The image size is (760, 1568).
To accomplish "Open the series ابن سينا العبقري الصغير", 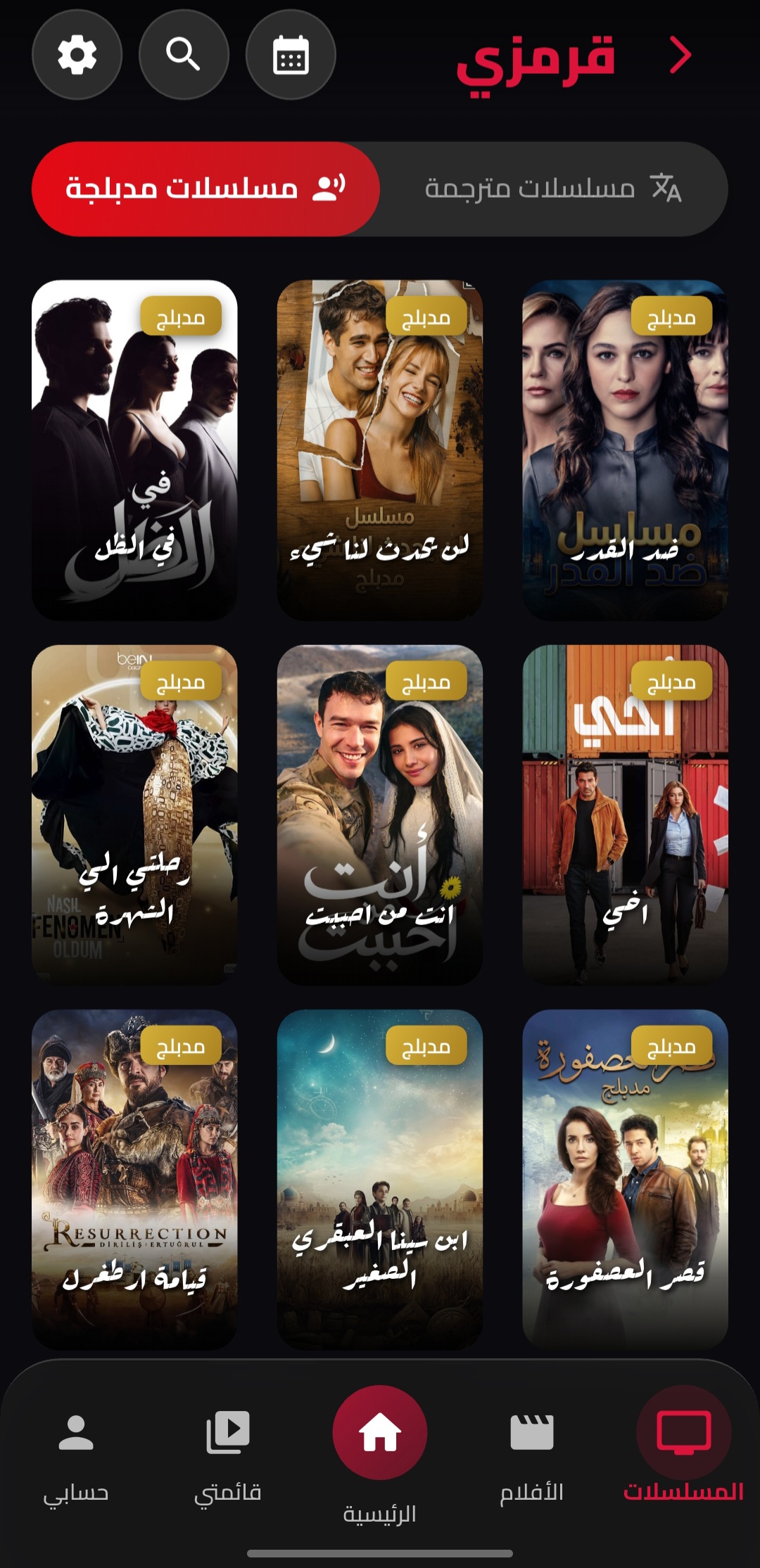I will click(x=380, y=1179).
